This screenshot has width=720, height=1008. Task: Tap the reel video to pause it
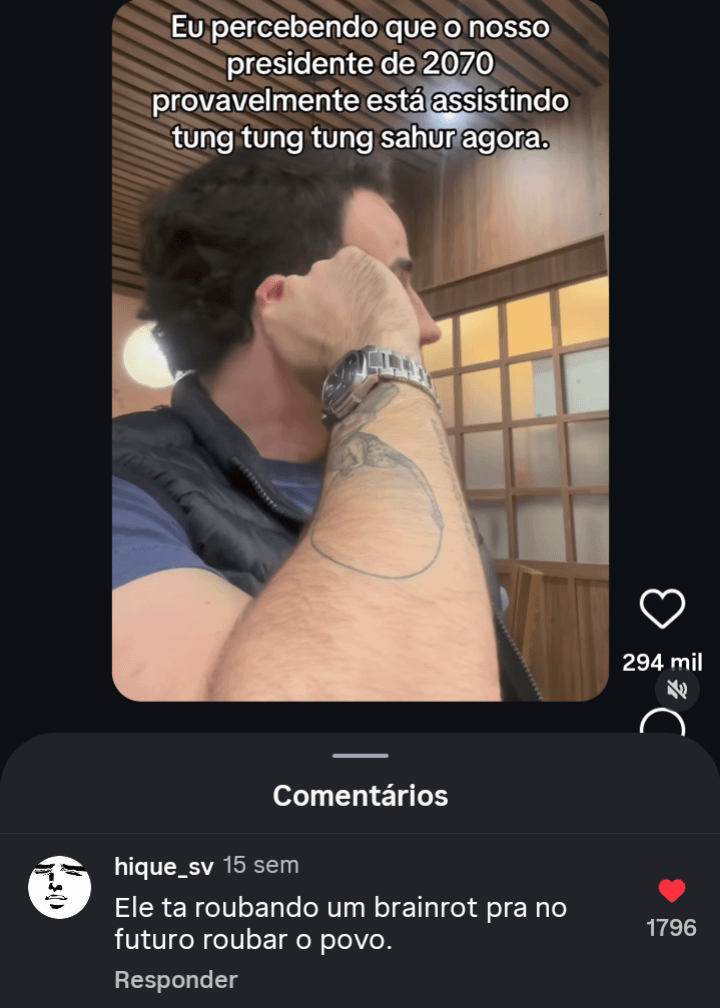coord(360,400)
